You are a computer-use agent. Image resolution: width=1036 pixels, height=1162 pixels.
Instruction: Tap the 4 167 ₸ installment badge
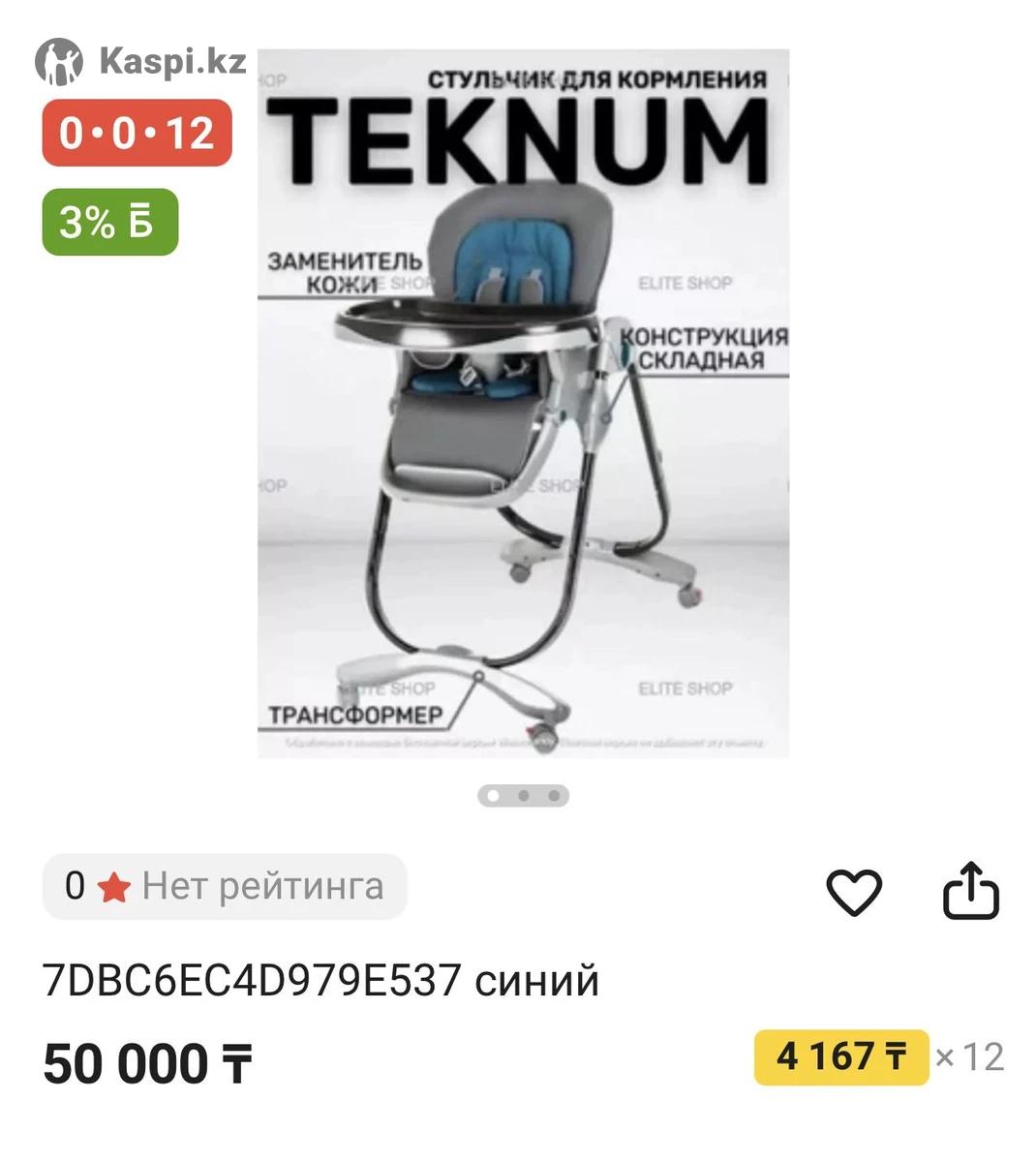pyautogui.click(x=840, y=1056)
